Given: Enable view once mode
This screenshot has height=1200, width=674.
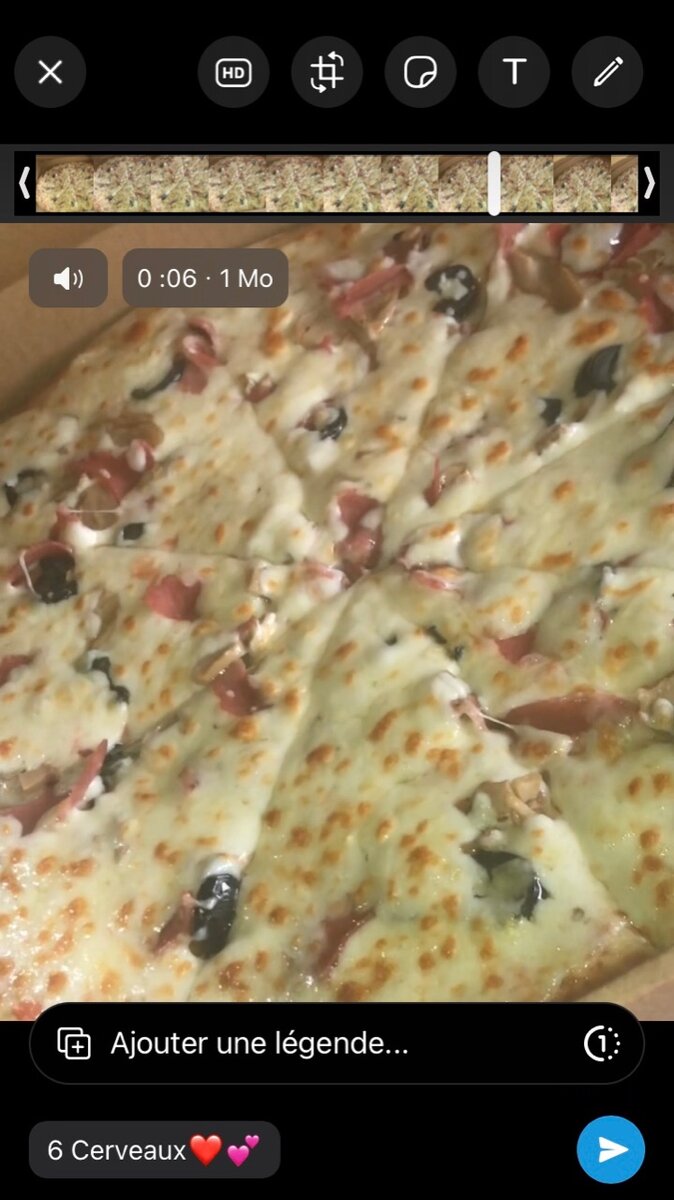Looking at the screenshot, I should point(602,1044).
